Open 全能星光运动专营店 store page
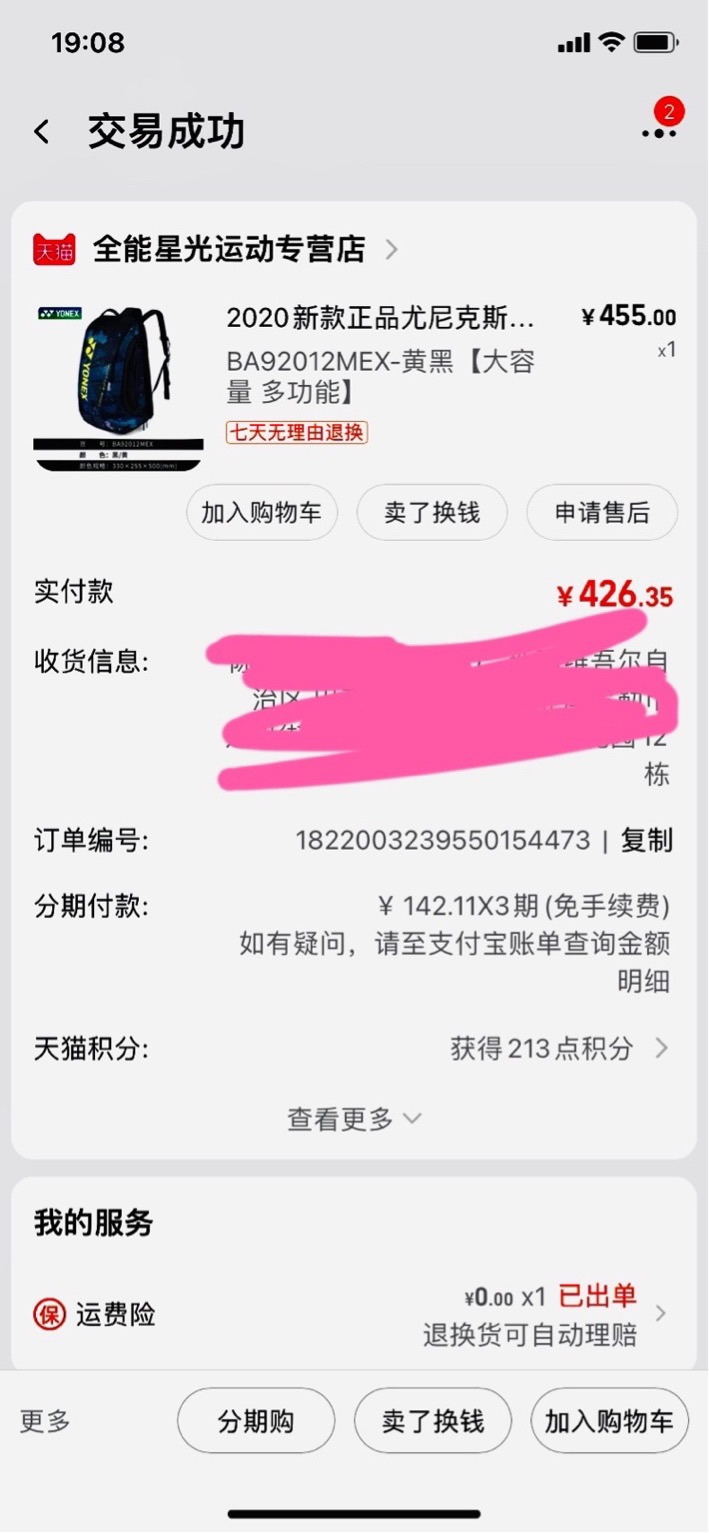 point(230,249)
